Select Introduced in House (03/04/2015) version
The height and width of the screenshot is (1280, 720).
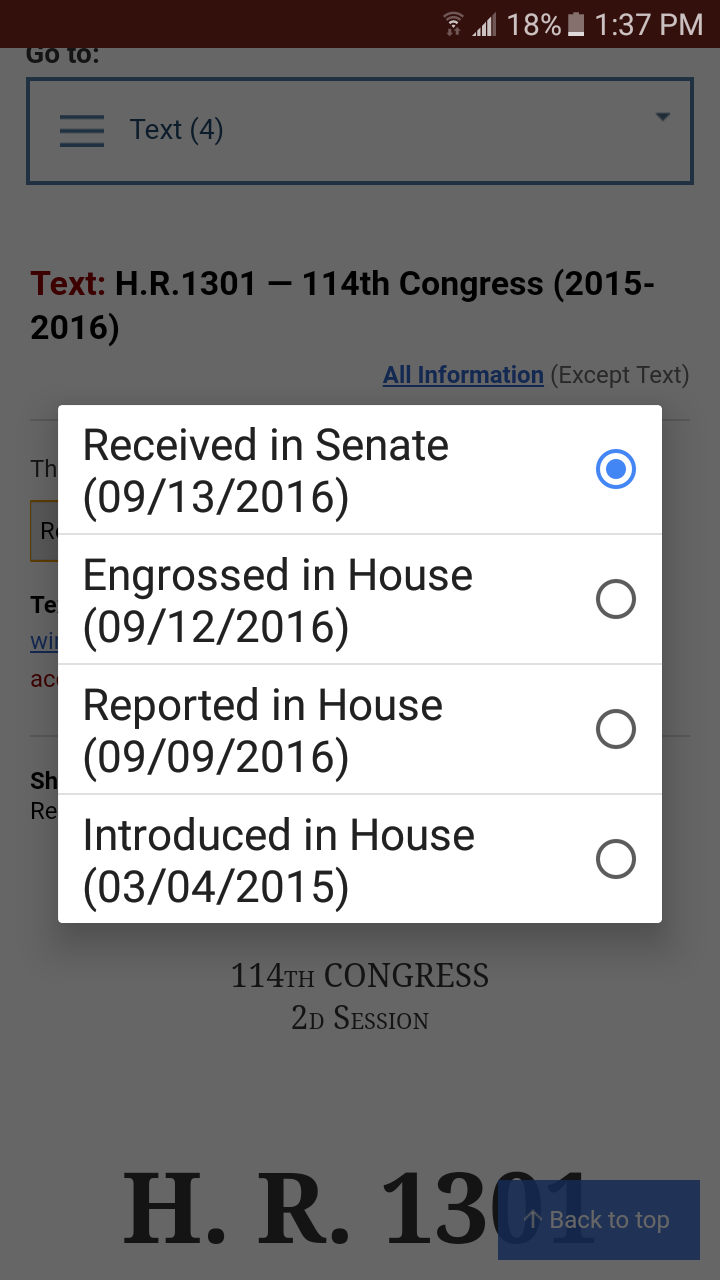(x=360, y=860)
